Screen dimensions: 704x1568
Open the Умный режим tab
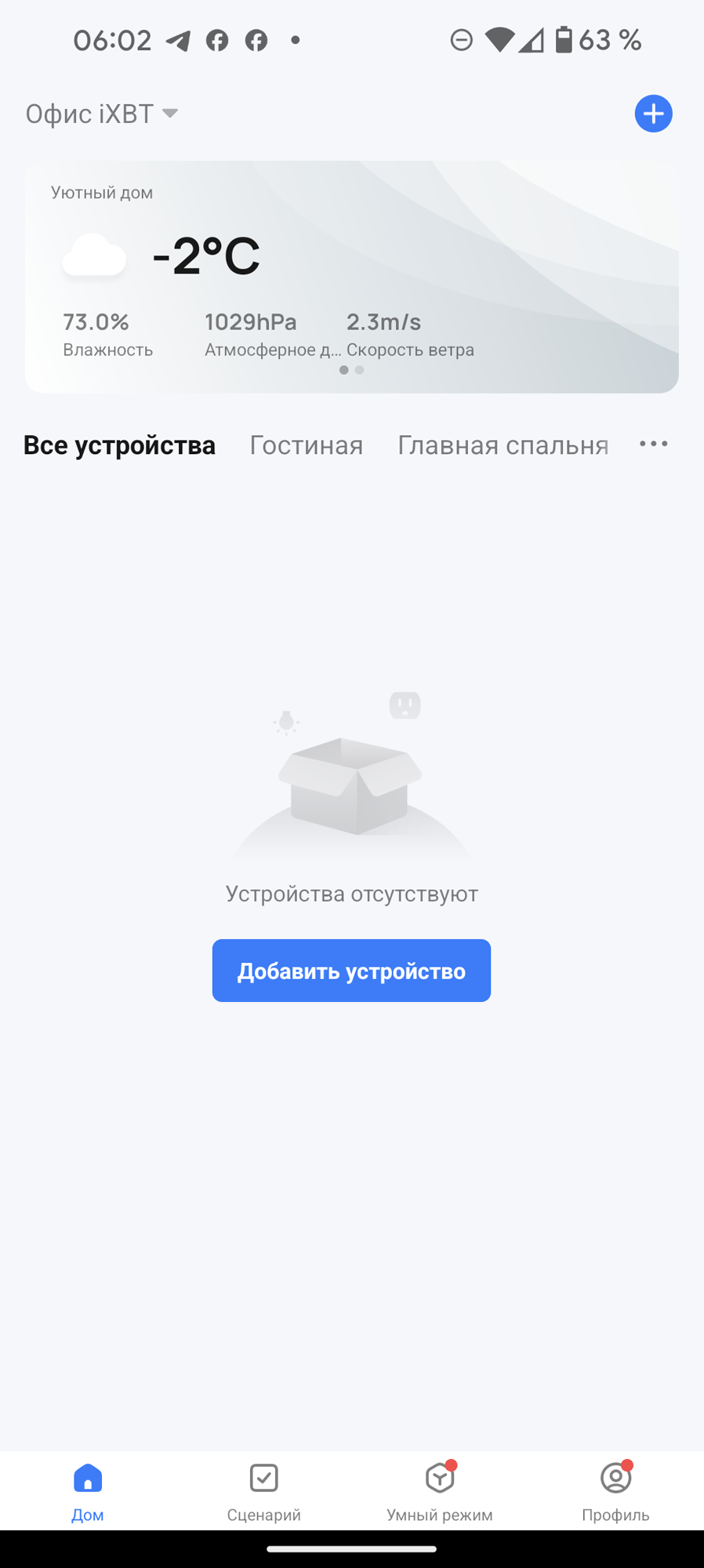[439, 1491]
